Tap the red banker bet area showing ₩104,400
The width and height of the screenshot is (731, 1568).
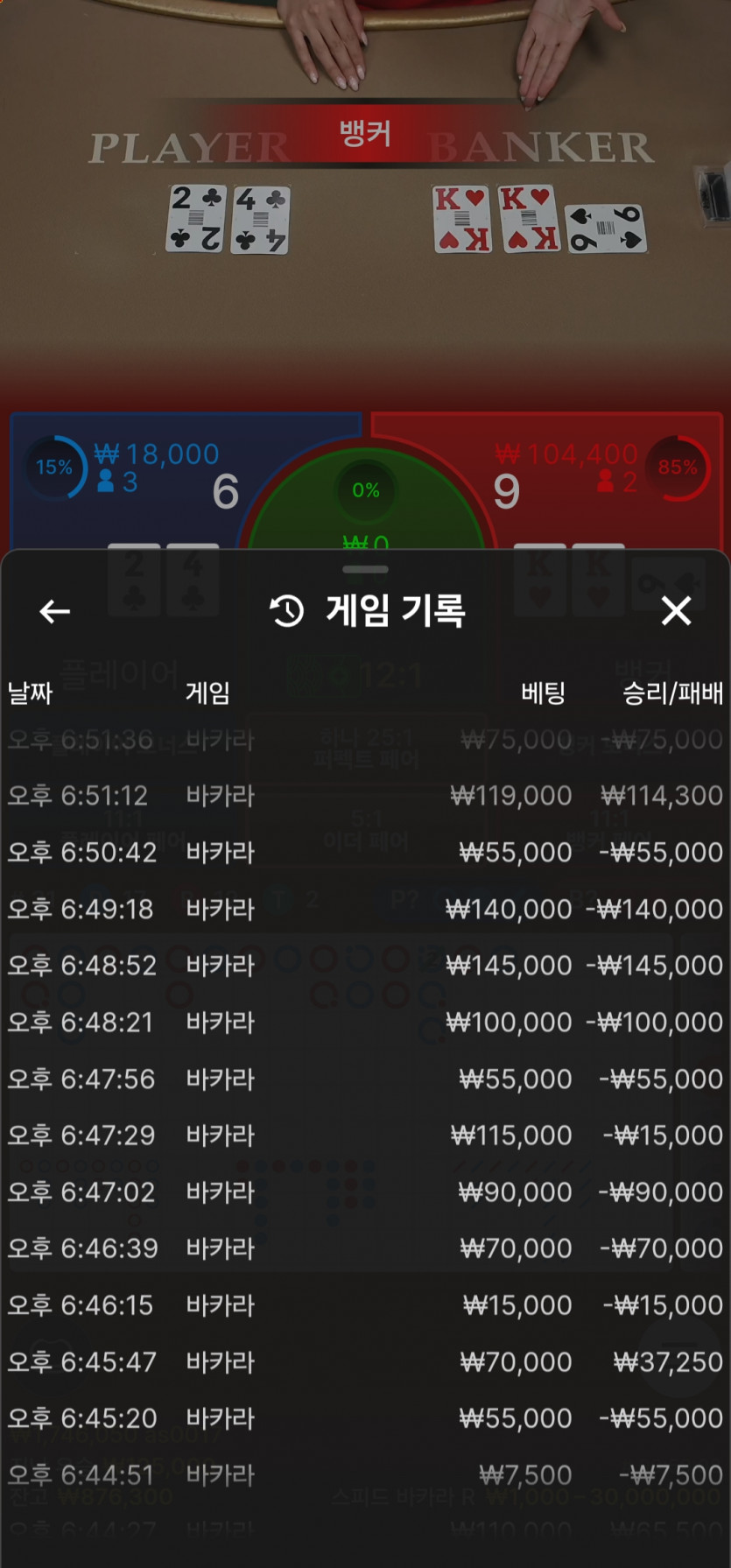(569, 480)
